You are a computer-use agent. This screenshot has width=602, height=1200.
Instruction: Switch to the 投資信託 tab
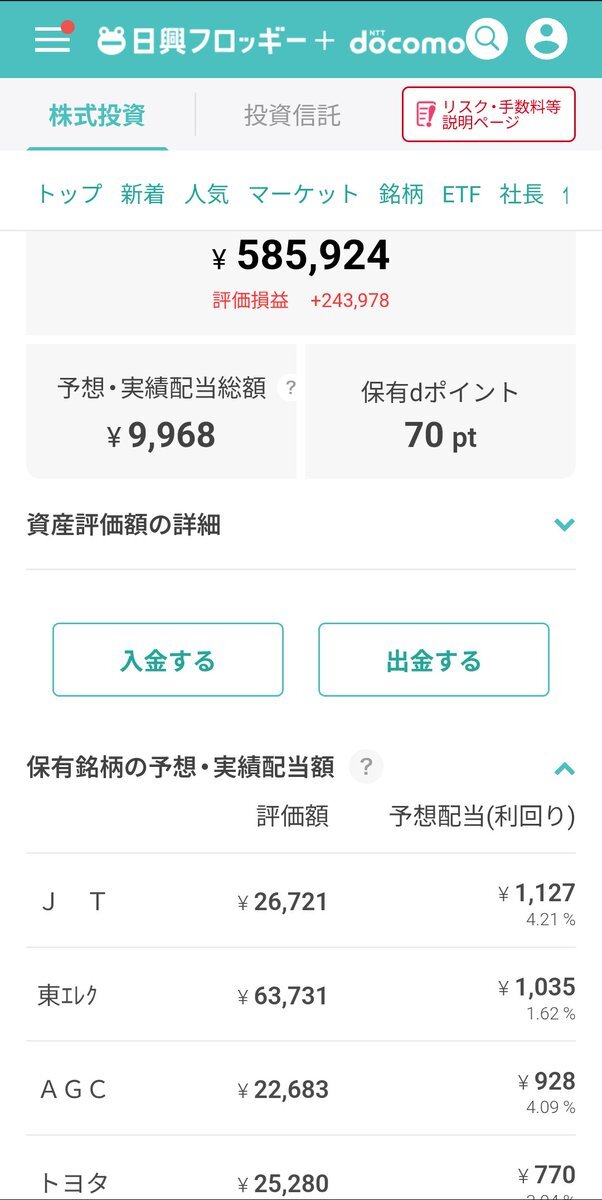[292, 116]
